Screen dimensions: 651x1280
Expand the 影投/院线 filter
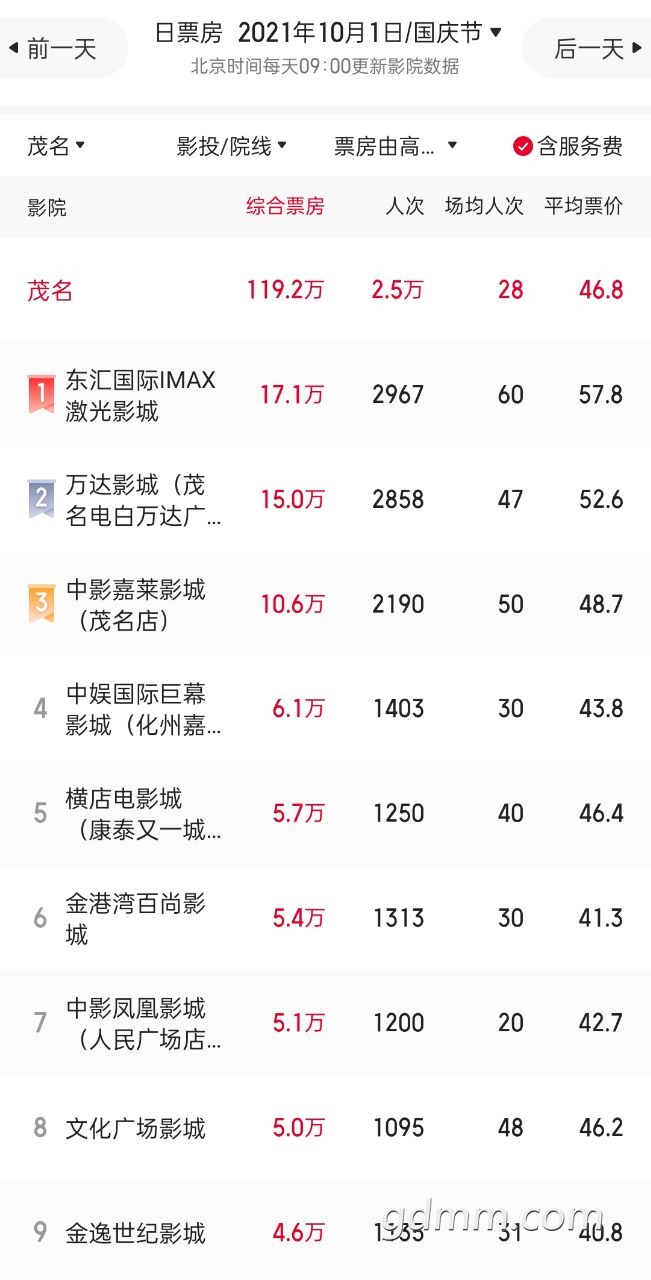[232, 146]
